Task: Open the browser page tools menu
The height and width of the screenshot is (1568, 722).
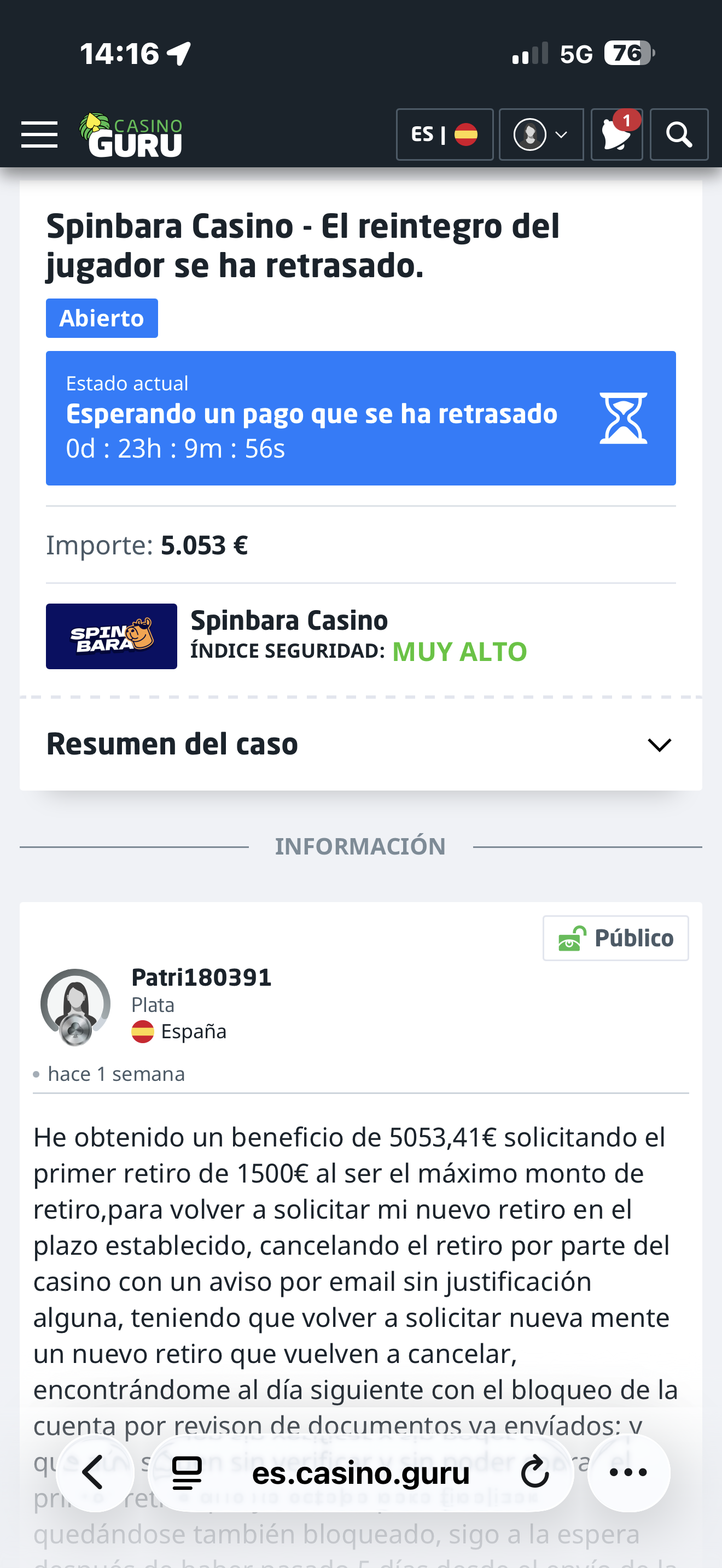Action: coord(187,1473)
